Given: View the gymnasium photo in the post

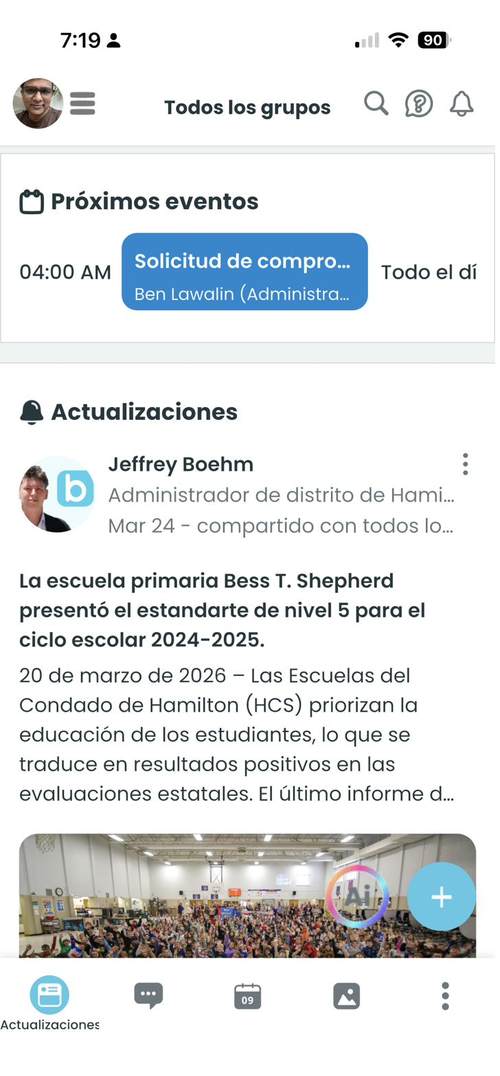Looking at the screenshot, I should (x=247, y=896).
